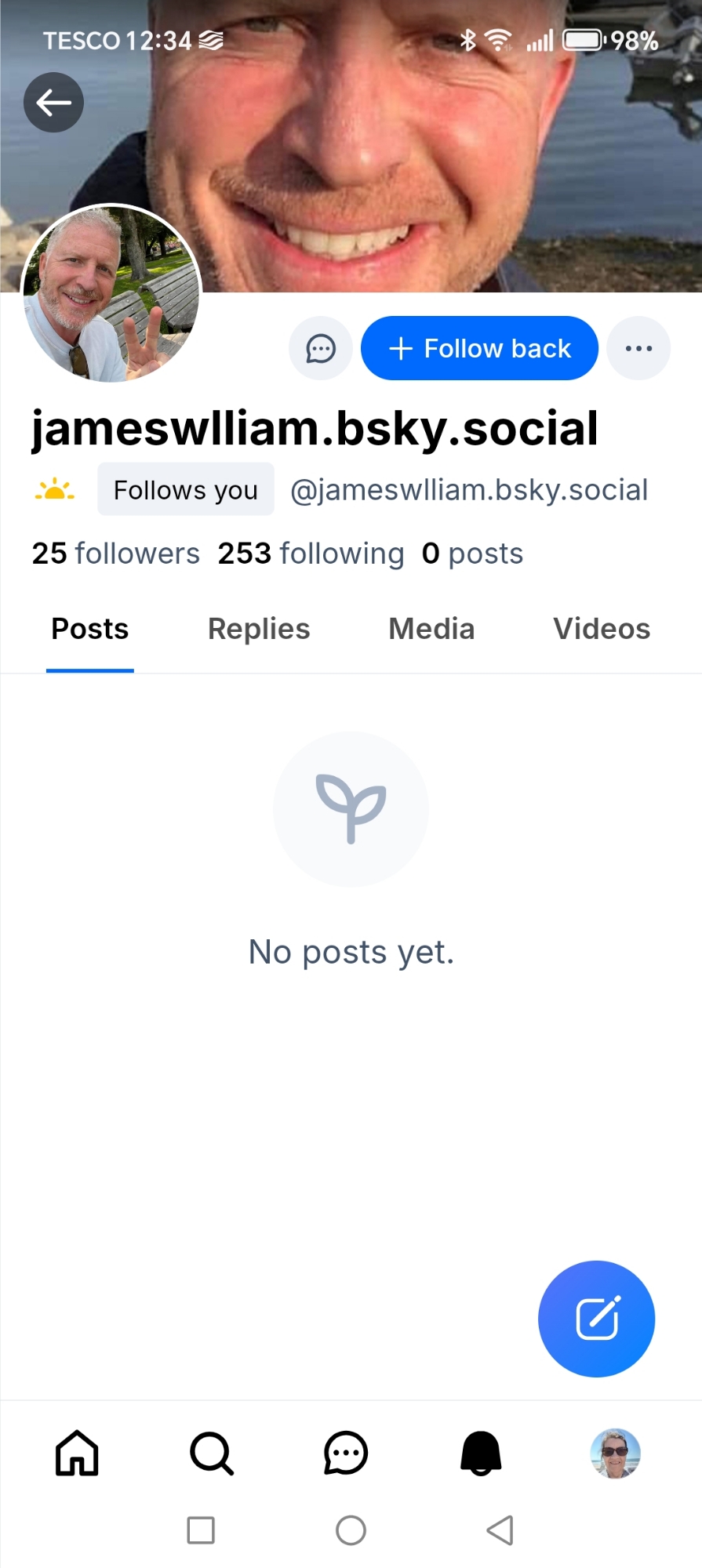Open the notifications bell
The image size is (702, 1568).
481,1454
